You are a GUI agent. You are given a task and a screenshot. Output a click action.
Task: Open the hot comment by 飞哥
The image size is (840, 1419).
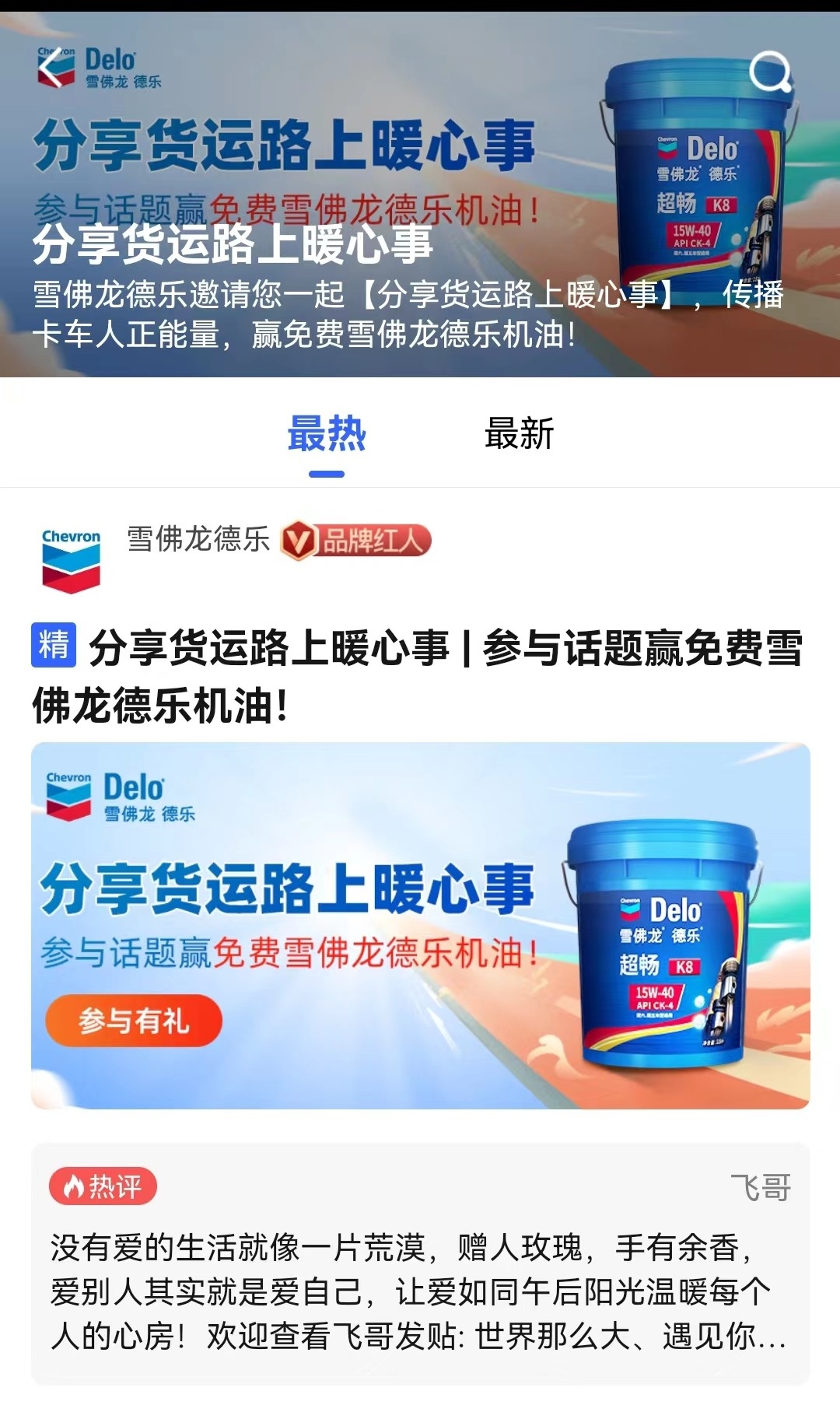click(420, 1264)
